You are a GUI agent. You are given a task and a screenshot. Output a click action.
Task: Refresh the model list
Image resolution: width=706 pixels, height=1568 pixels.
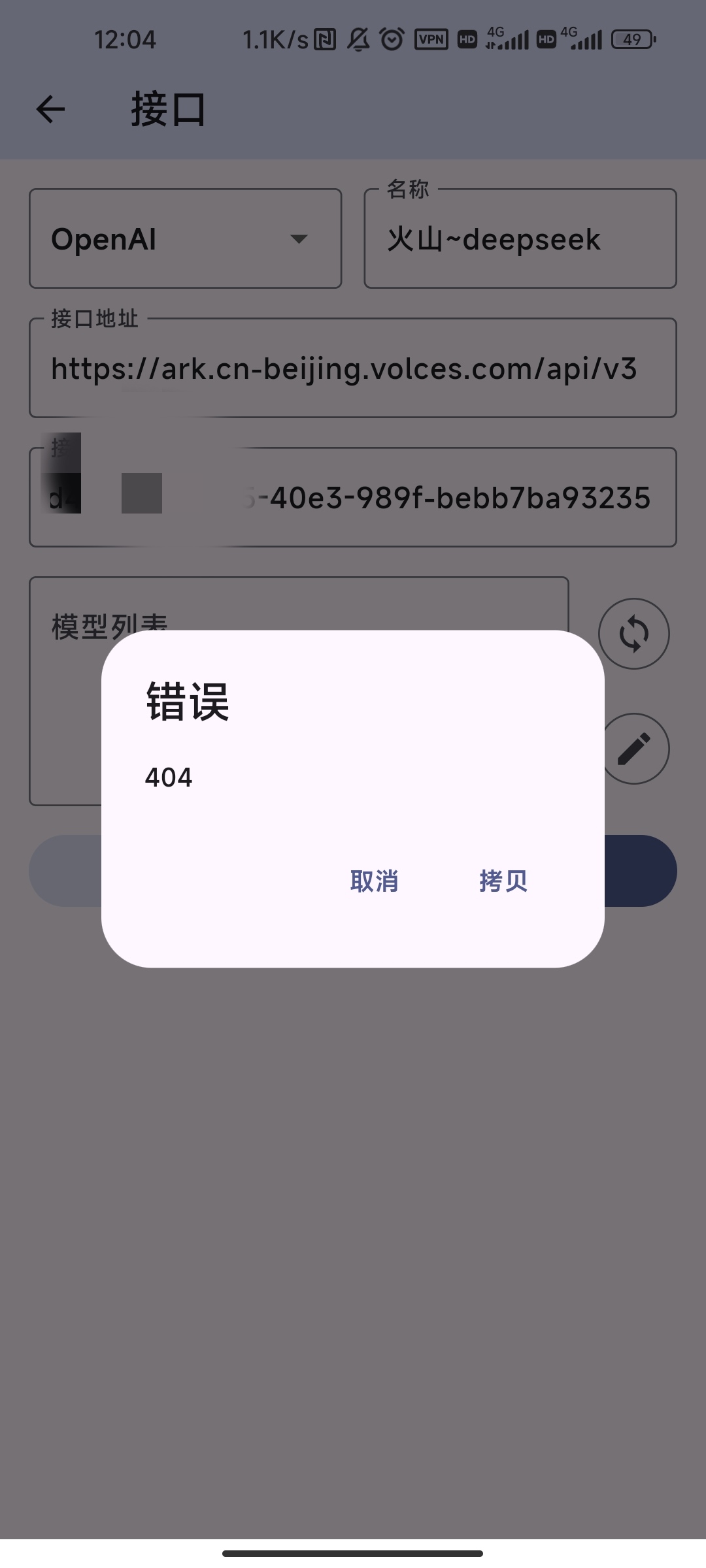tap(634, 634)
